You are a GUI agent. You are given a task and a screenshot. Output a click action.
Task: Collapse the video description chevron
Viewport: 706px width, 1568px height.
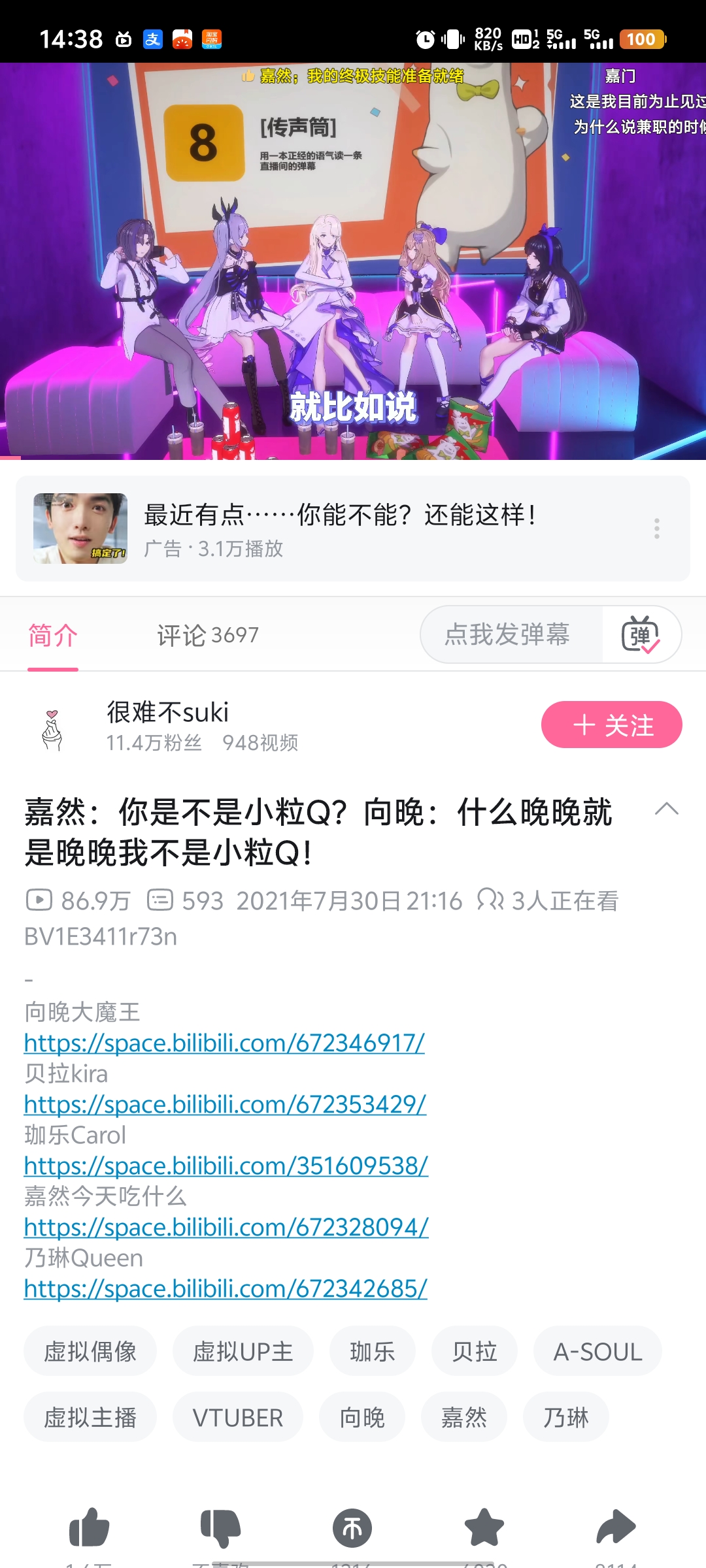coord(666,809)
